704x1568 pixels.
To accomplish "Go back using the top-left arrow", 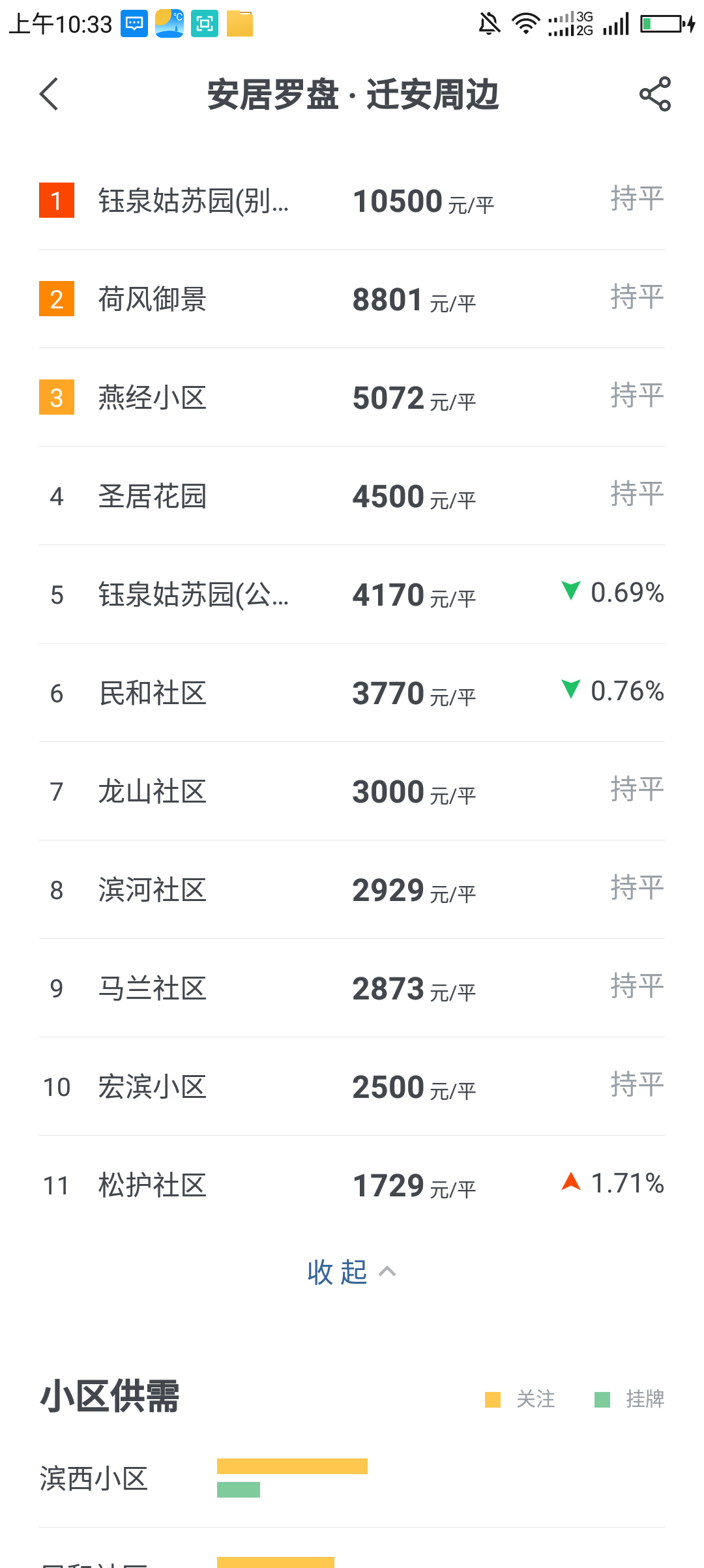I will coord(50,95).
